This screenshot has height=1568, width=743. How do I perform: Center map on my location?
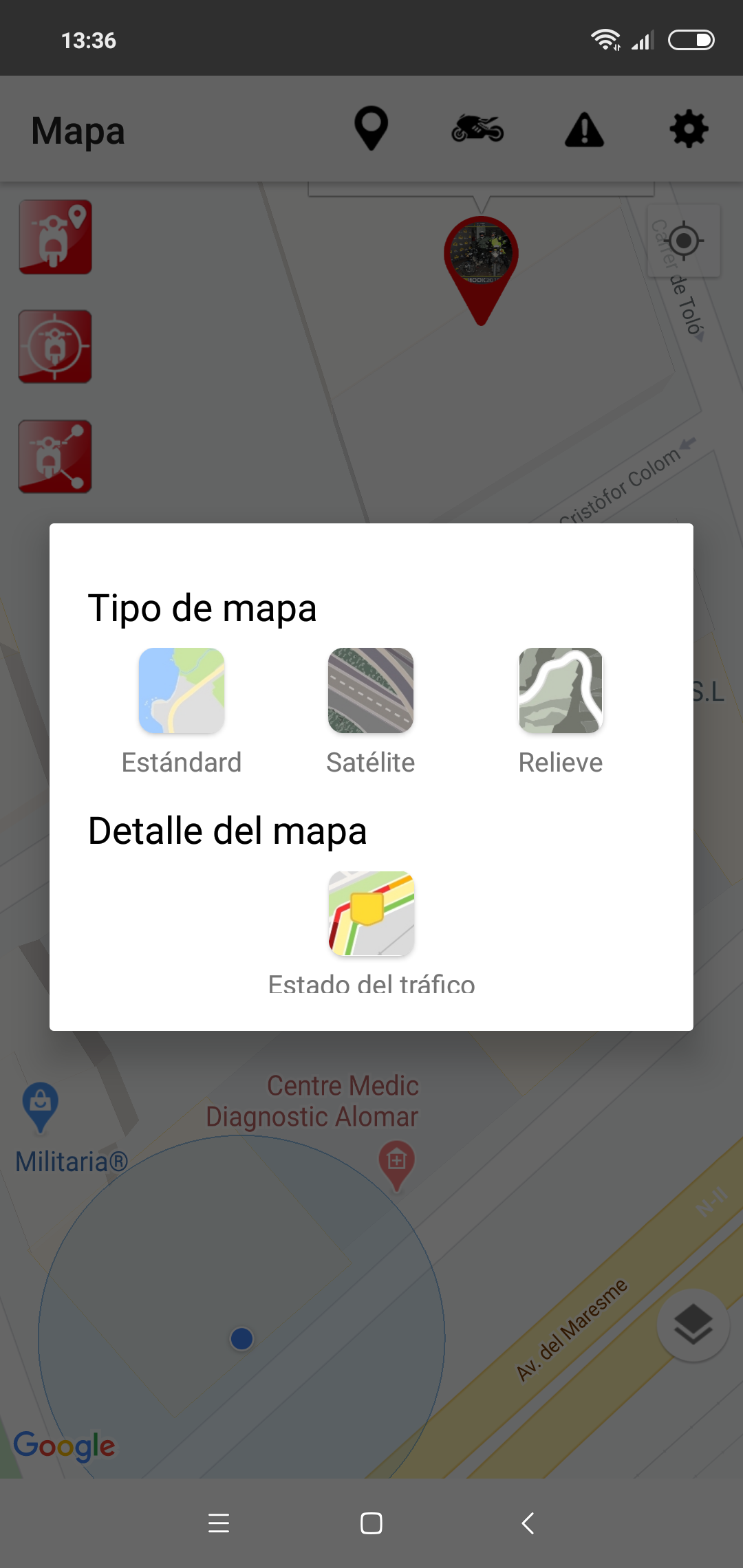(684, 241)
